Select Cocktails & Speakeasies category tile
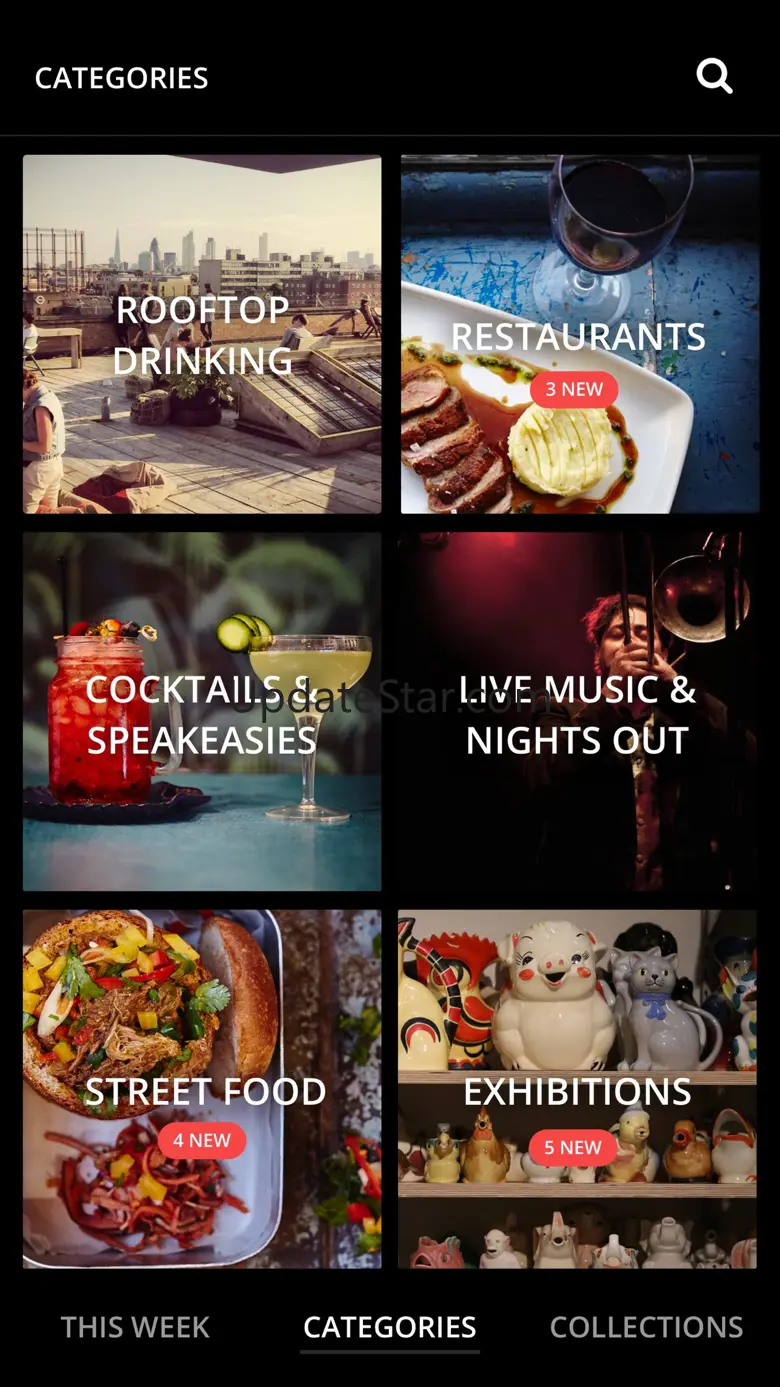The image size is (780, 1387). pyautogui.click(x=202, y=712)
